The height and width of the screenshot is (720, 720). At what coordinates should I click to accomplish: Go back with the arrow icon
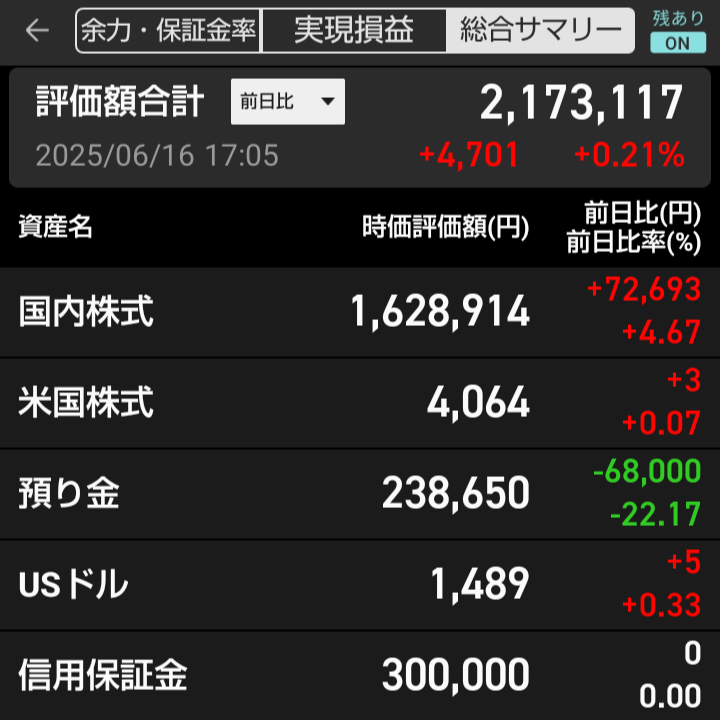pyautogui.click(x=37, y=31)
